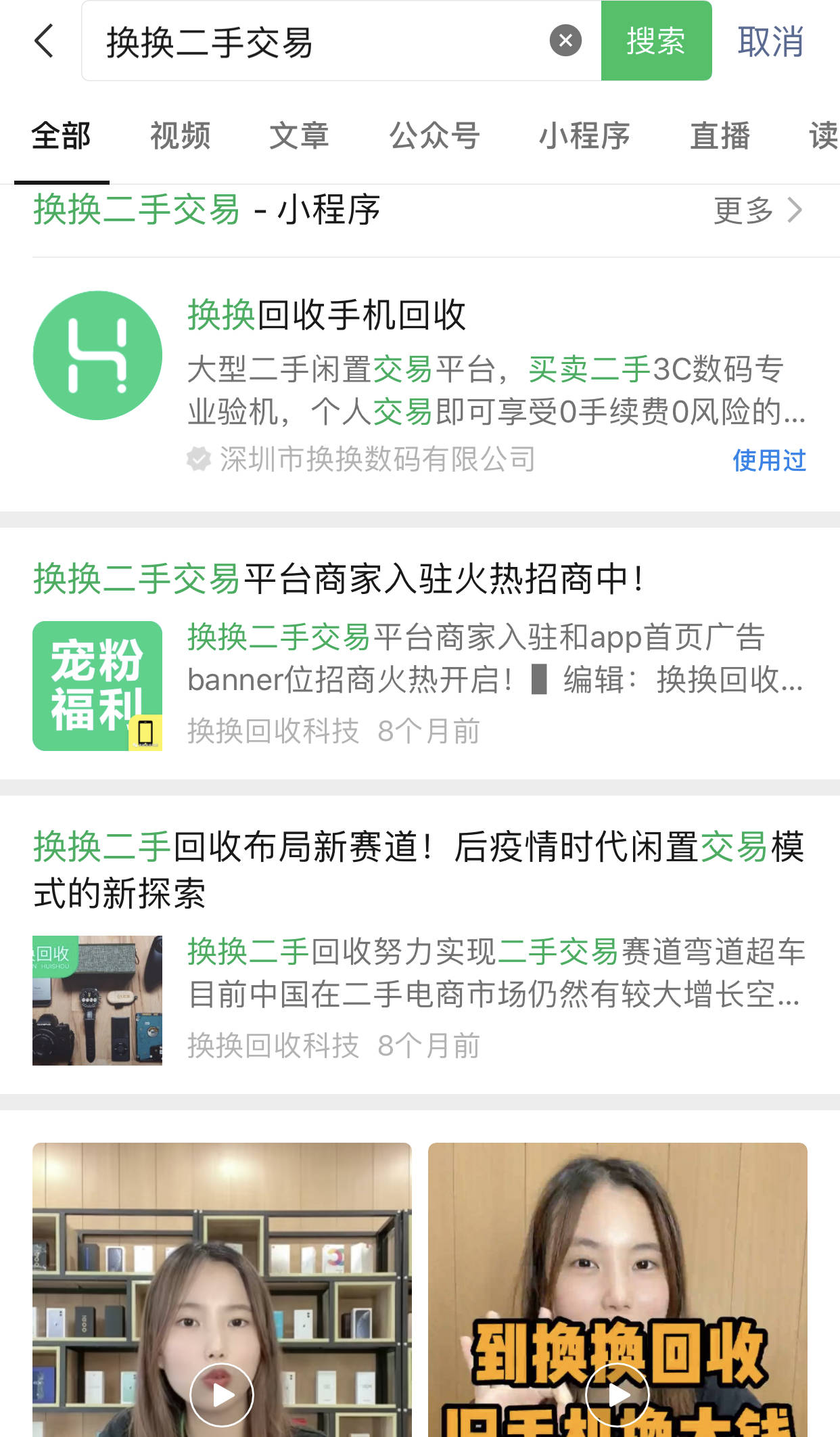Viewport: 840px width, 1437px height.
Task: Expand 更多 to see all mini programs
Action: click(x=742, y=210)
